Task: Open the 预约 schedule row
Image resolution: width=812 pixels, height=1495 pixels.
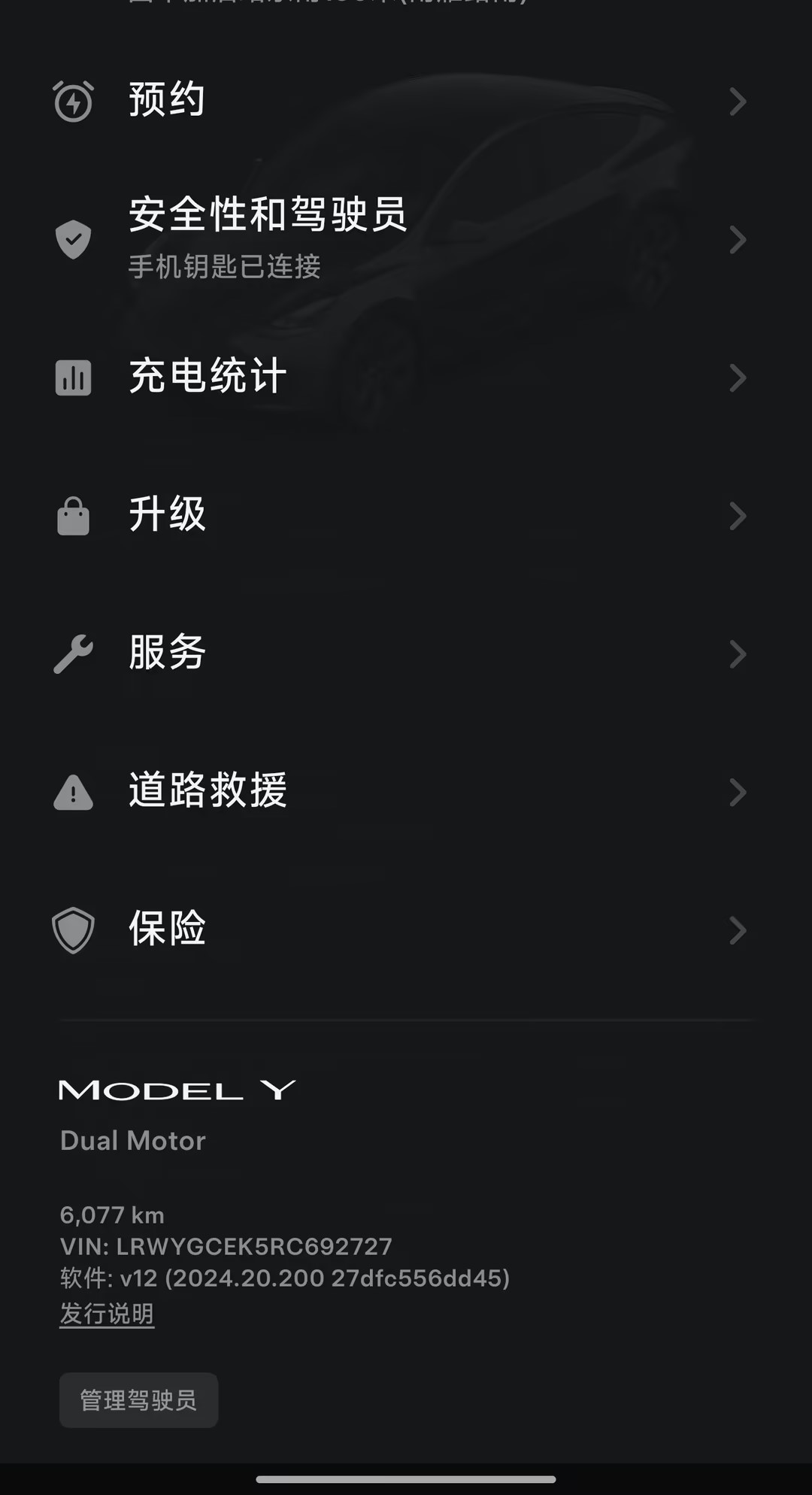Action: [406, 101]
